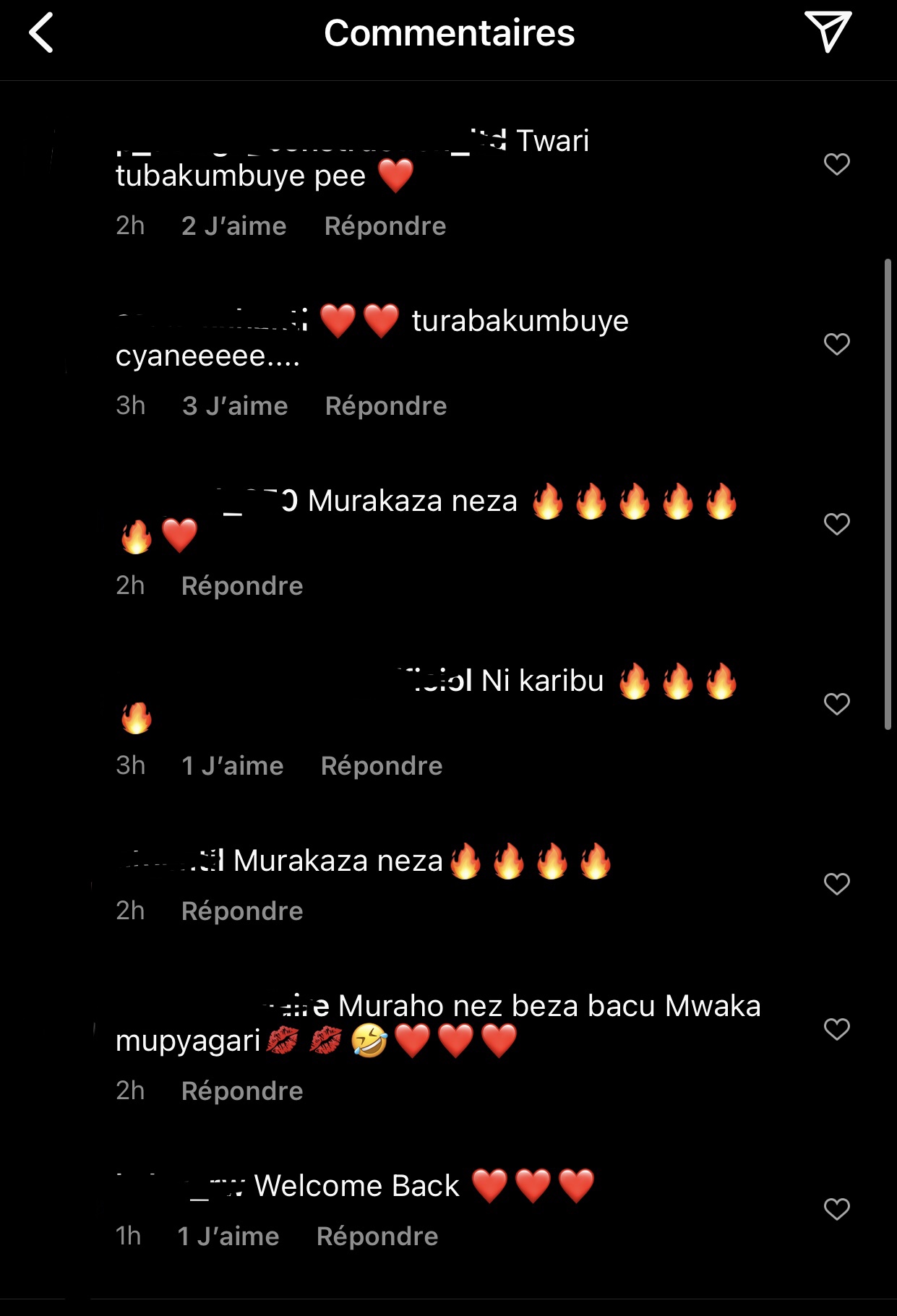Open likes of the 'Ni karibu' comment
Viewport: 897px width, 1316px height.
point(232,766)
